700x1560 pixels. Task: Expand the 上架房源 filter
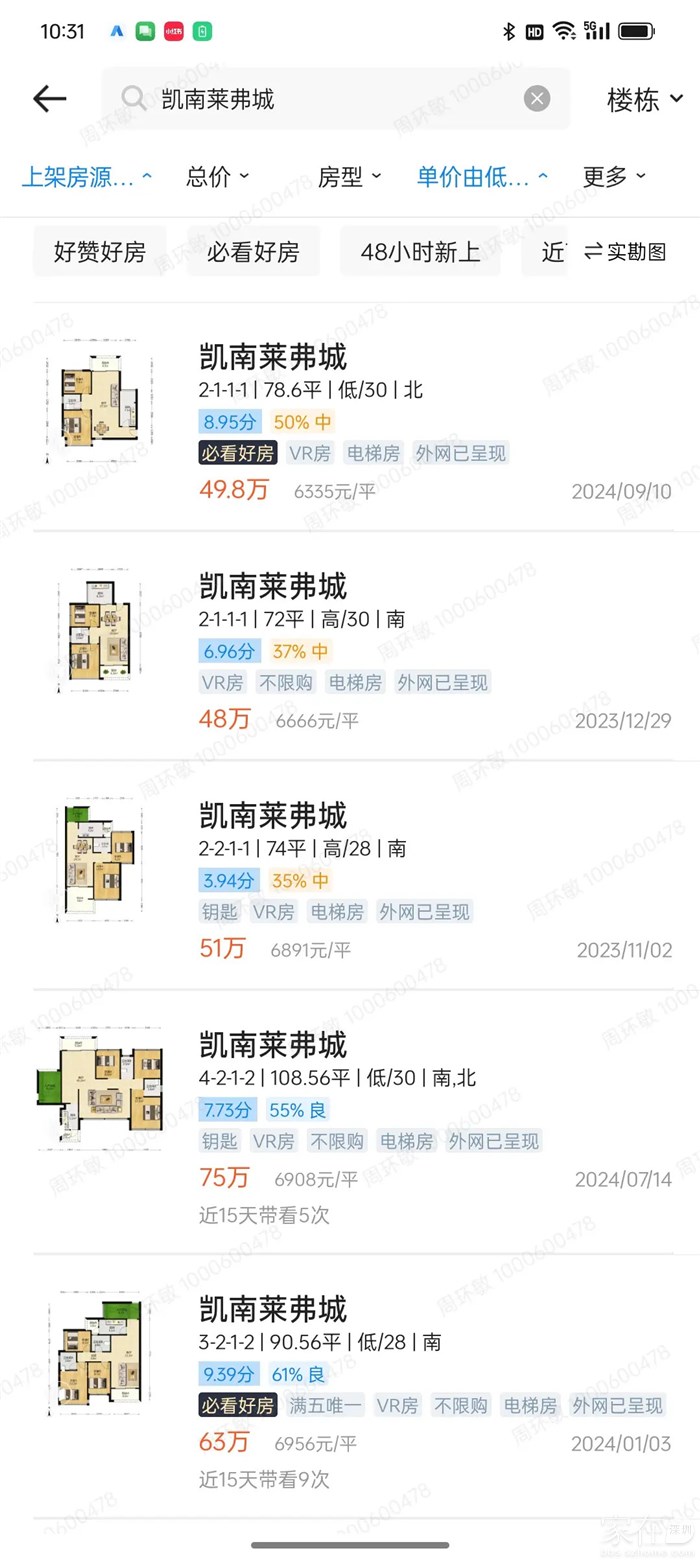87,177
